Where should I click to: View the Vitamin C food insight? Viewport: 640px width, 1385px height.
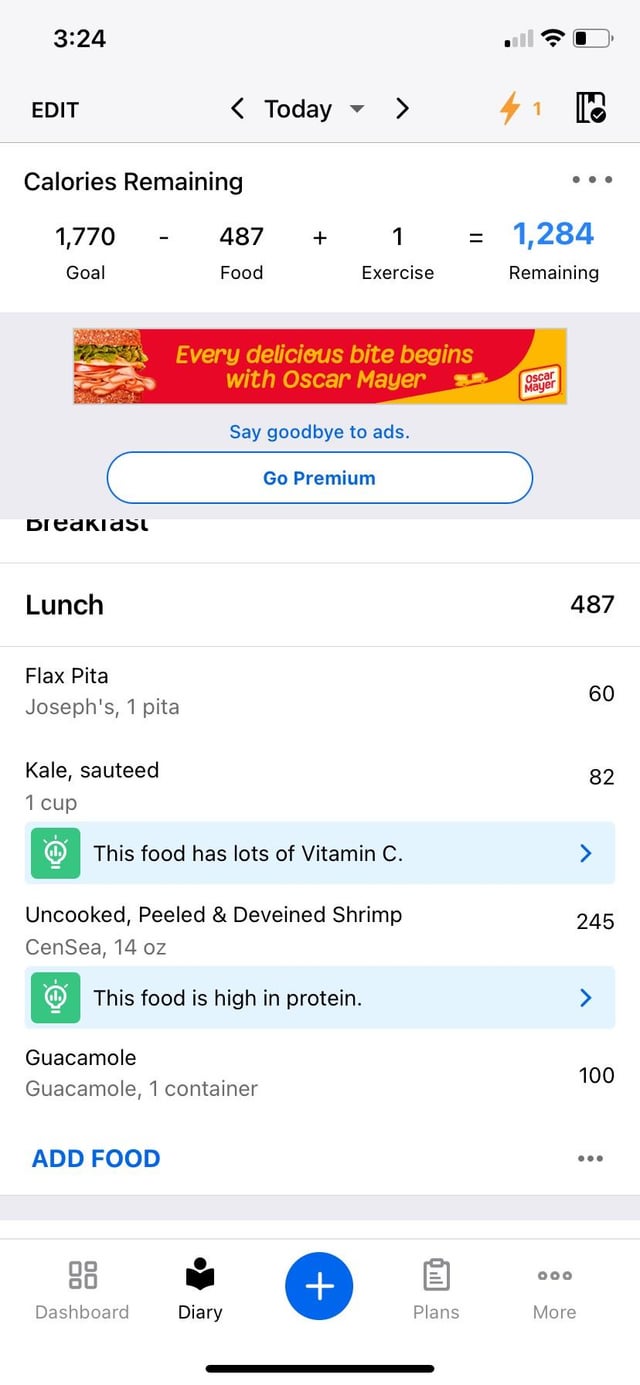pyautogui.click(x=320, y=853)
